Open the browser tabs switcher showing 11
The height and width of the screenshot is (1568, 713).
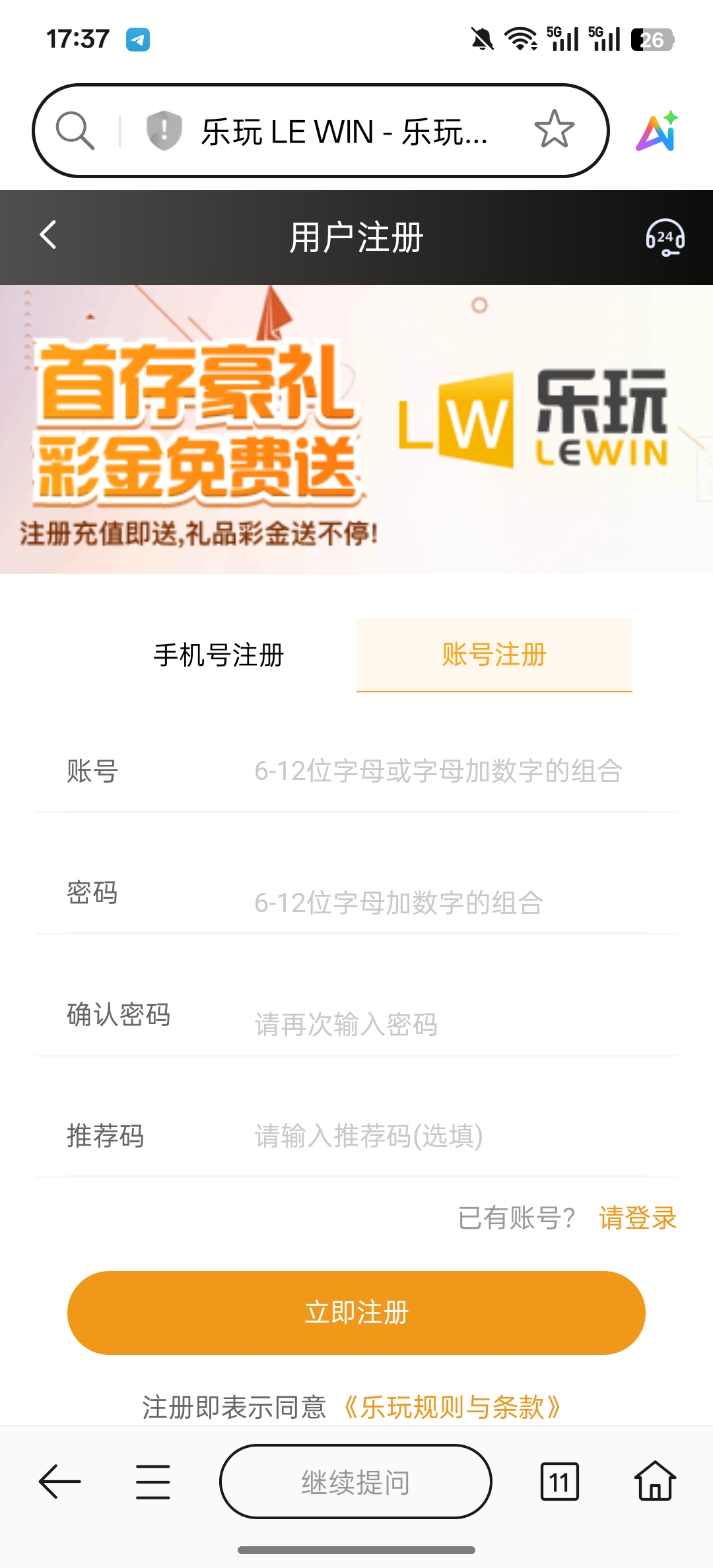tap(559, 1482)
